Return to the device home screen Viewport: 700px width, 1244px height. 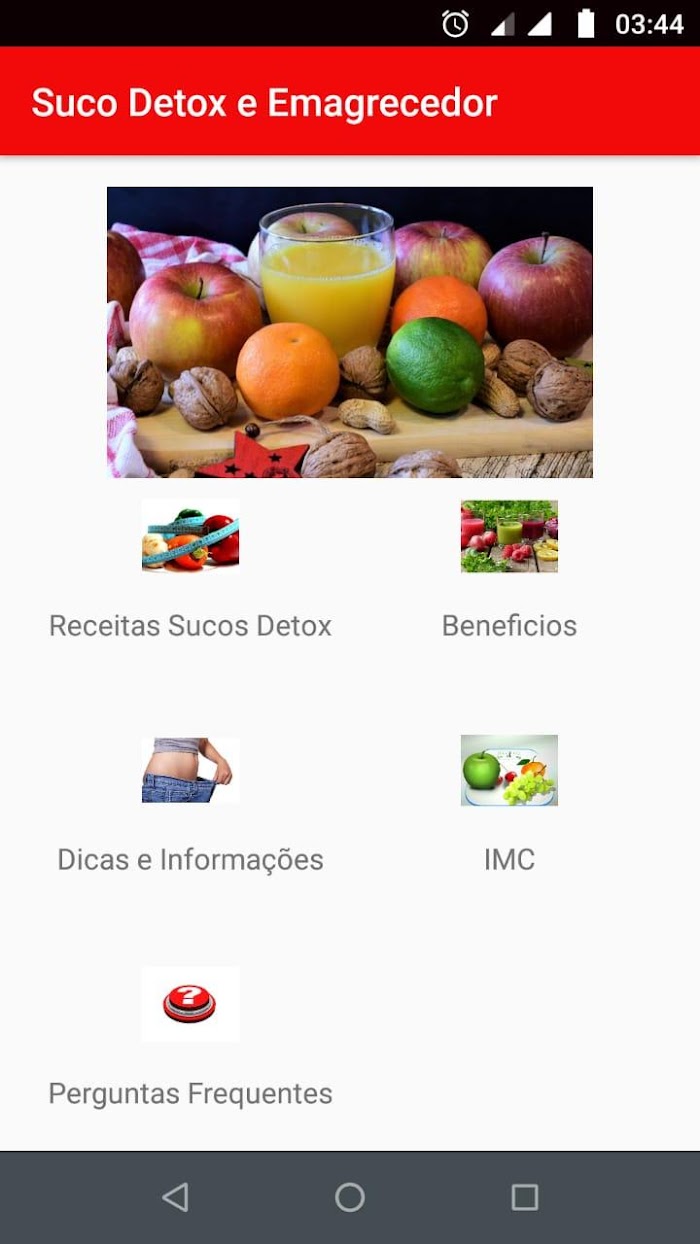[x=350, y=1197]
